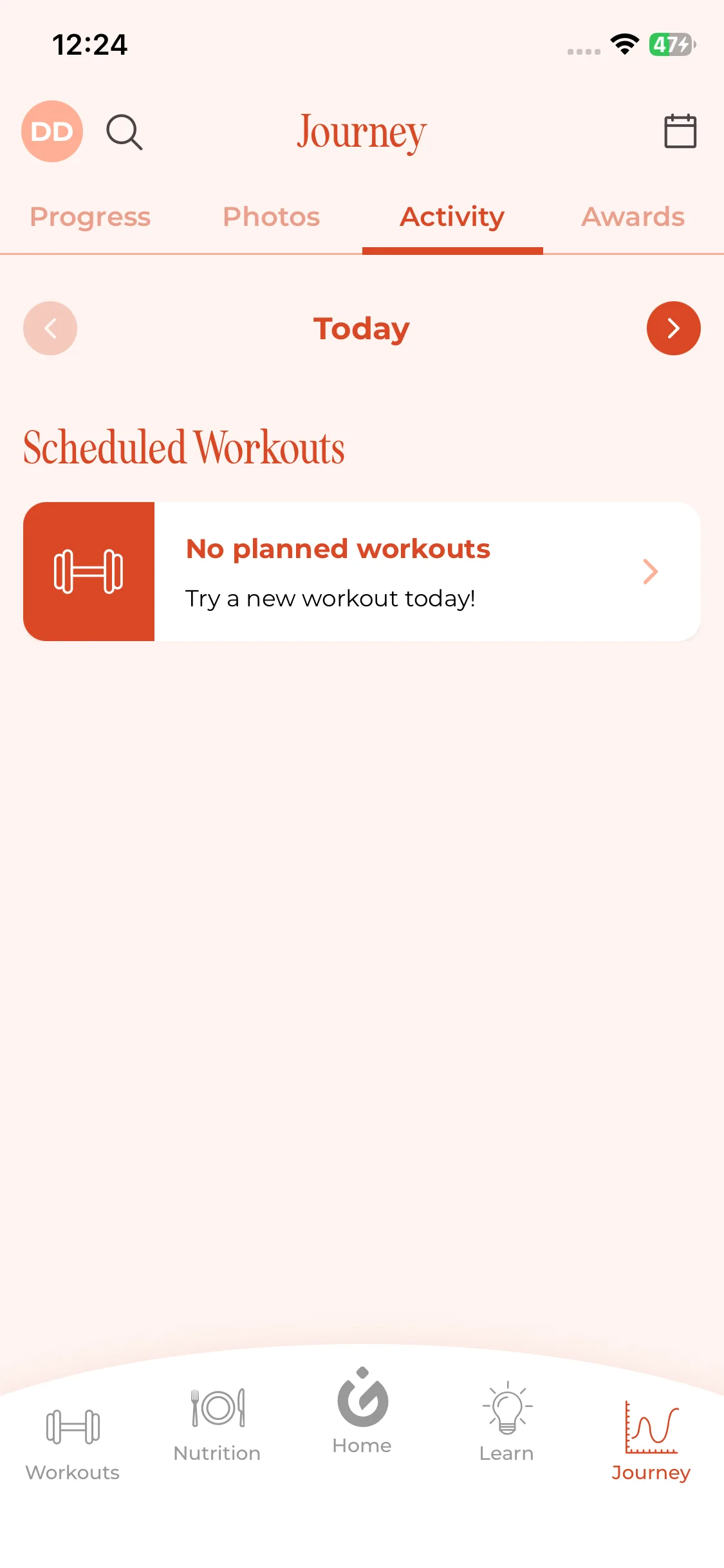Open the DD profile avatar
The width and height of the screenshot is (724, 1568).
click(52, 131)
